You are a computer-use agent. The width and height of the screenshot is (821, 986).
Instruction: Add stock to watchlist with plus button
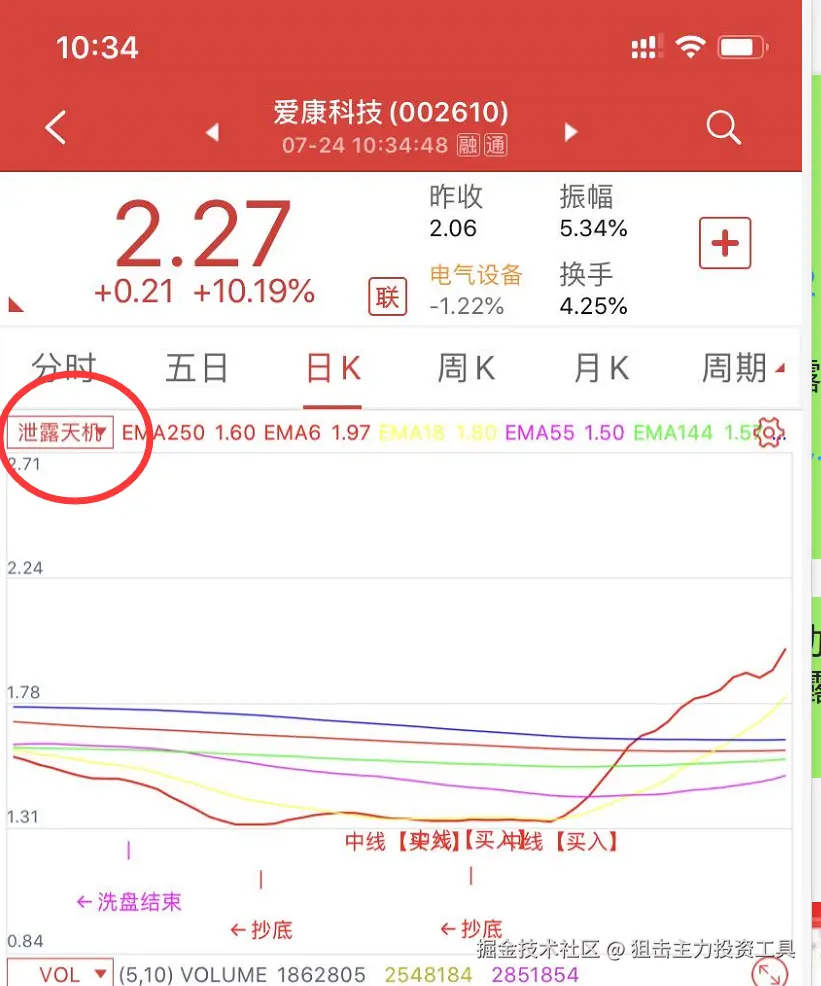(x=723, y=242)
